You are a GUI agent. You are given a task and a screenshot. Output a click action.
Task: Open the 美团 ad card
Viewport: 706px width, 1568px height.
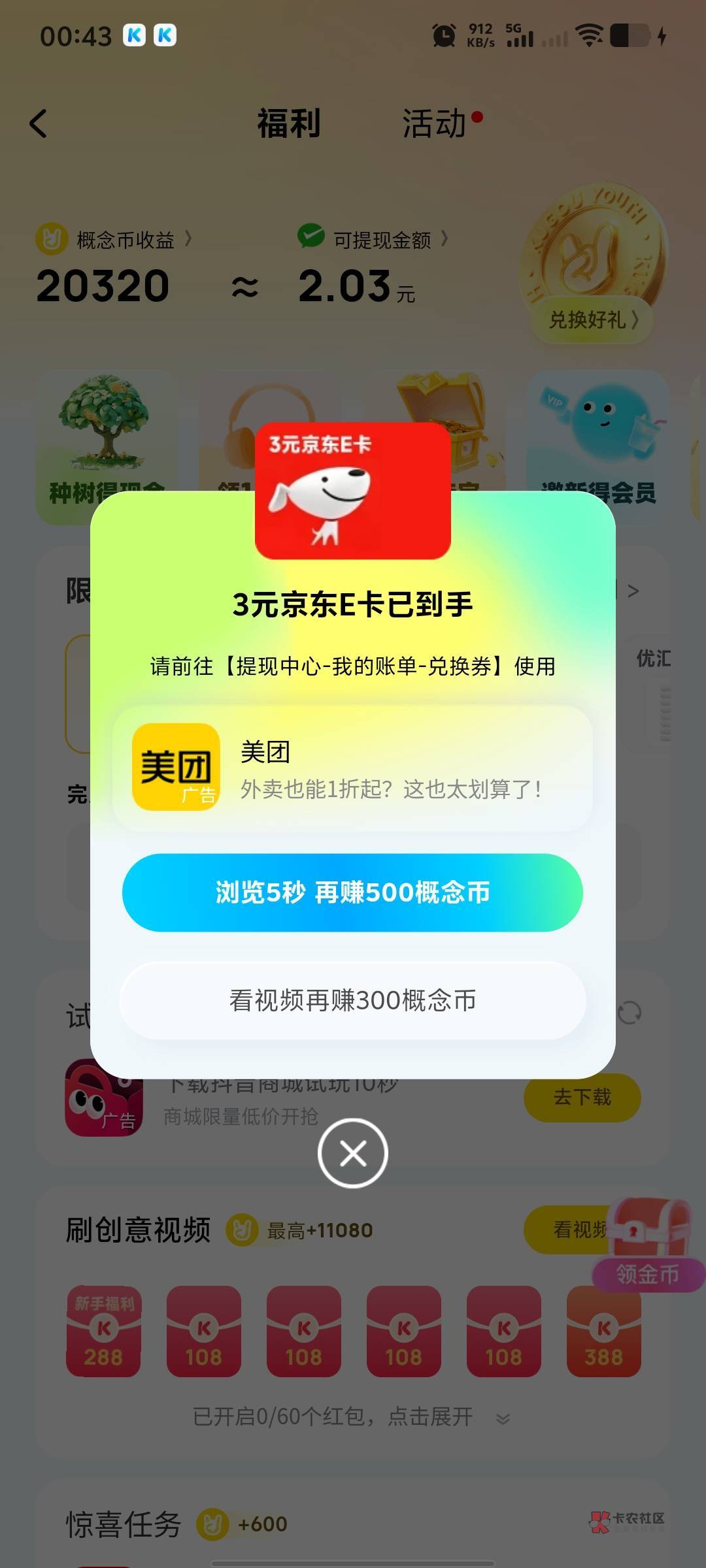[352, 768]
